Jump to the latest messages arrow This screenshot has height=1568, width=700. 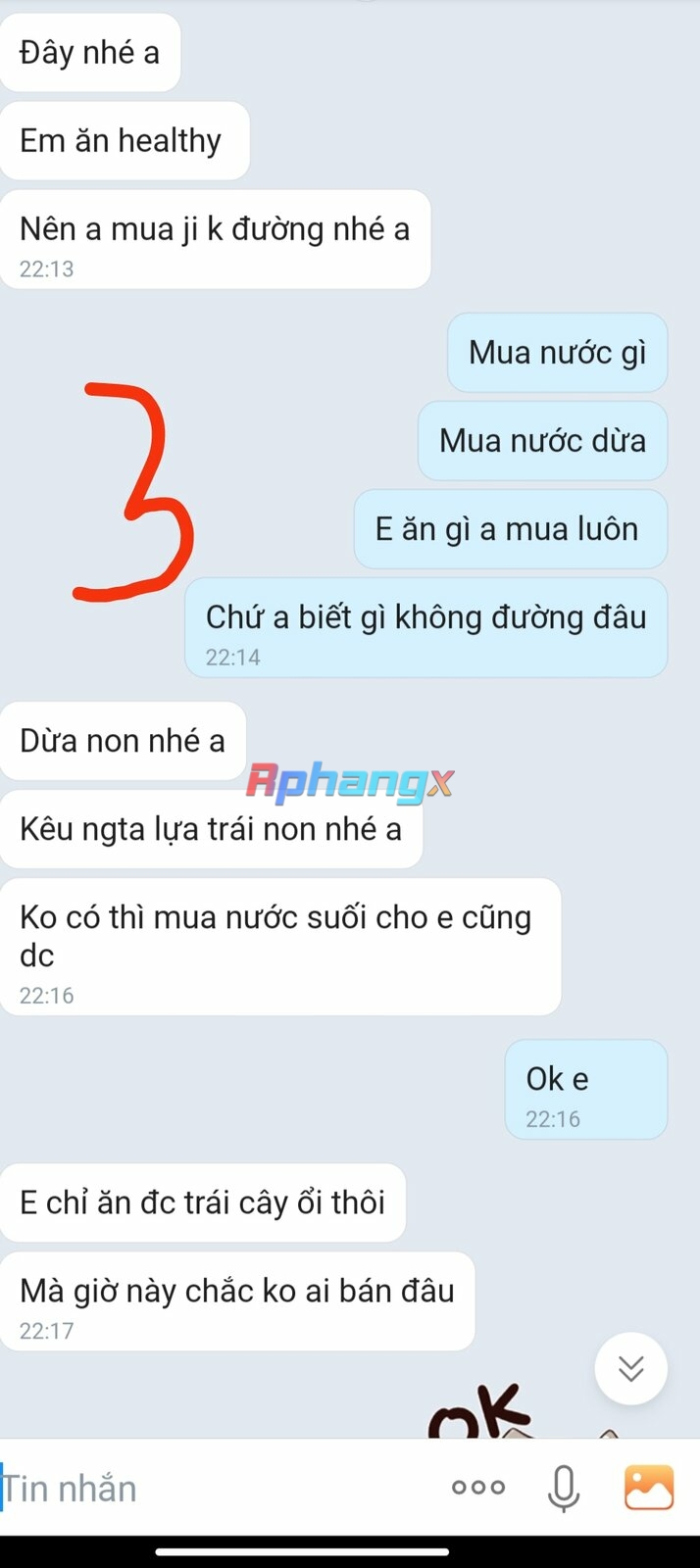click(631, 1368)
